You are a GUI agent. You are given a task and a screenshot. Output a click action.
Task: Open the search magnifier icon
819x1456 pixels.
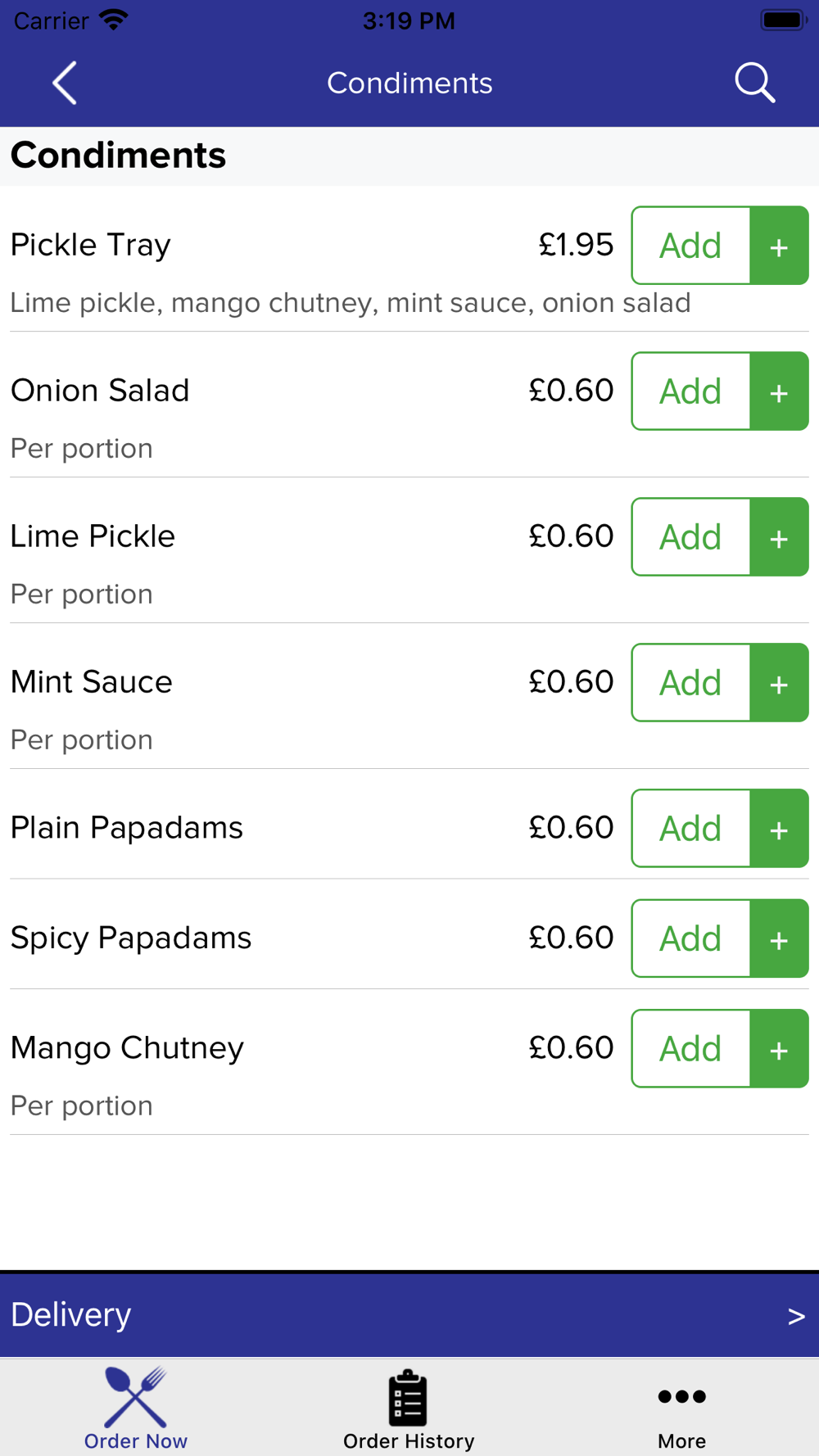[x=754, y=83]
